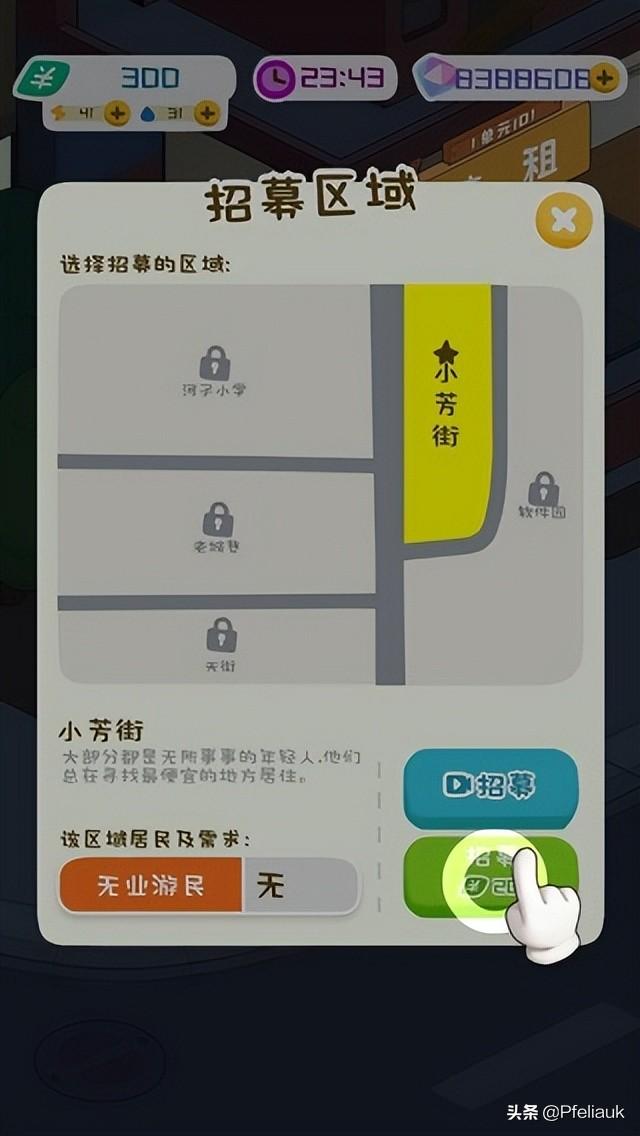This screenshot has width=640, height=1136.
Task: Recruit by watching a video ad
Action: [490, 786]
